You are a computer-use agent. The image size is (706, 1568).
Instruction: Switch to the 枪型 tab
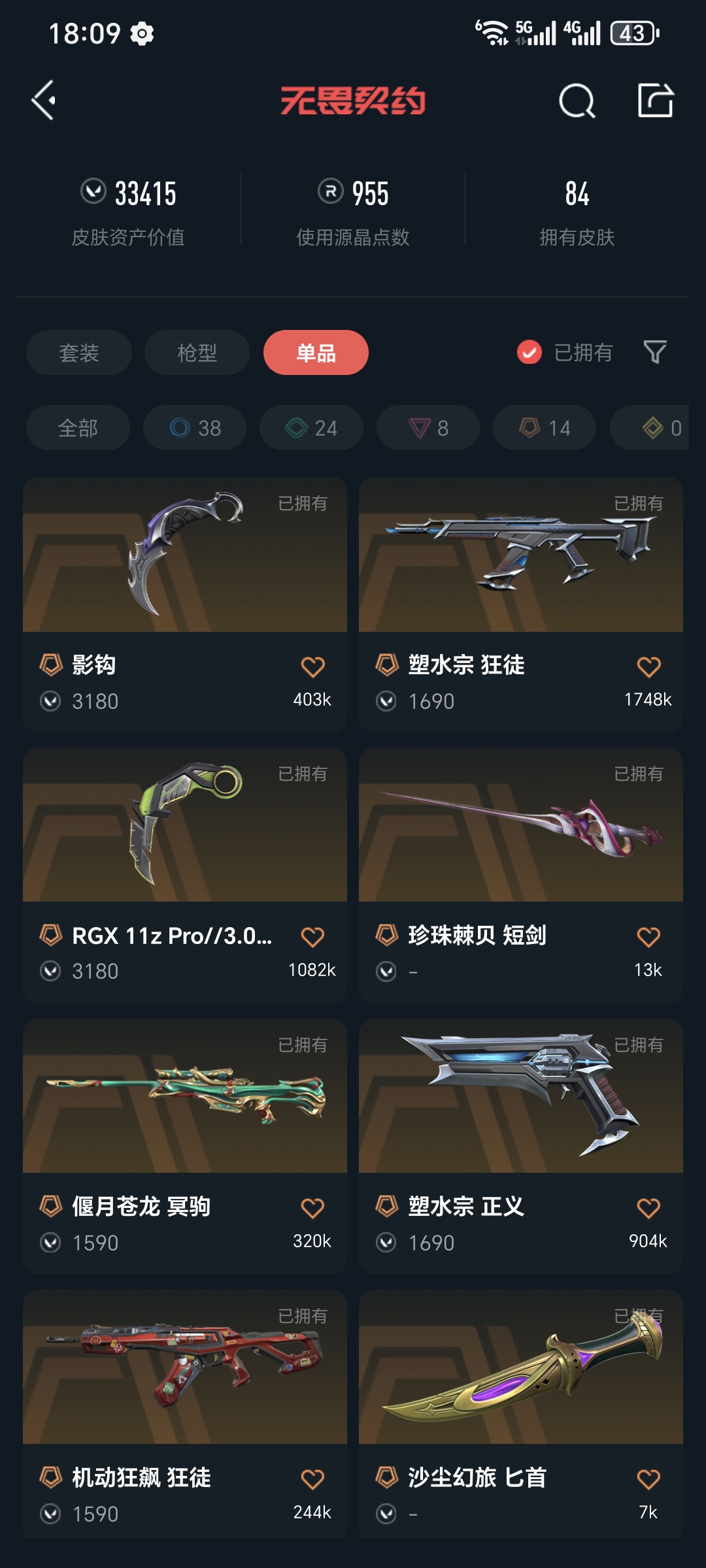point(197,353)
